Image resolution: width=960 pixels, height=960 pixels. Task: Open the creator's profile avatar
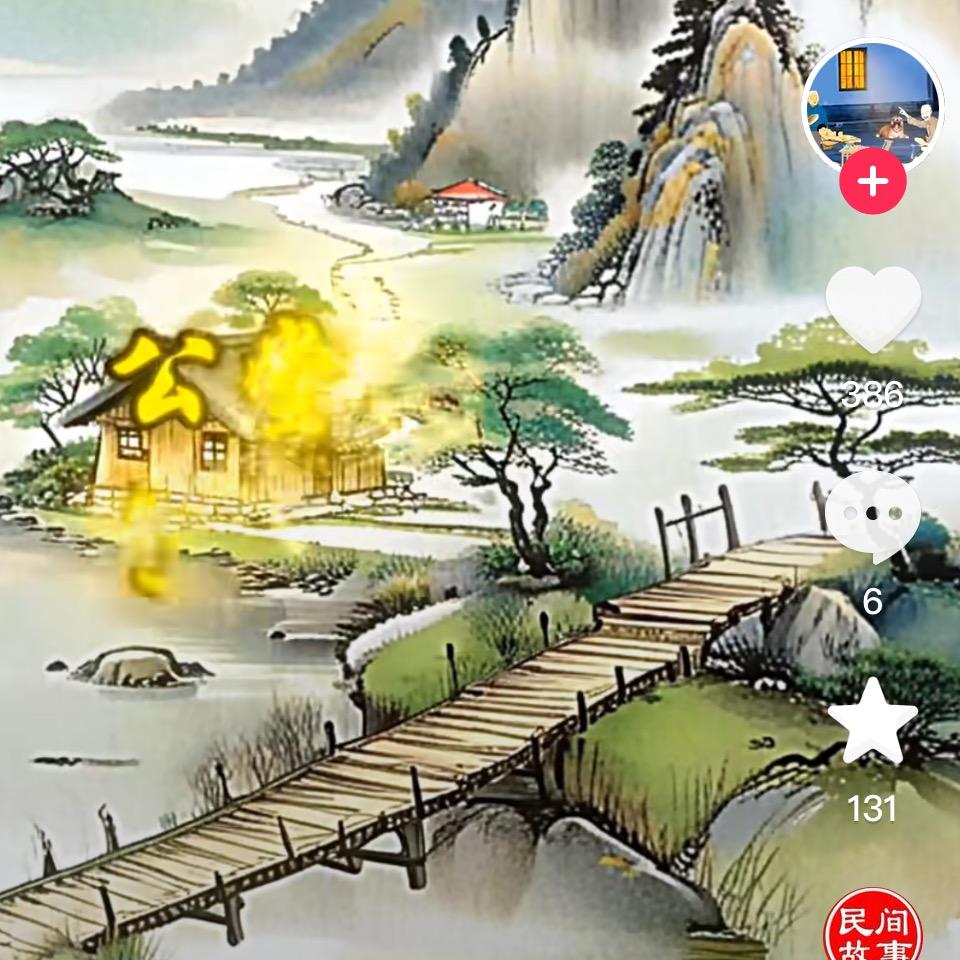872,105
